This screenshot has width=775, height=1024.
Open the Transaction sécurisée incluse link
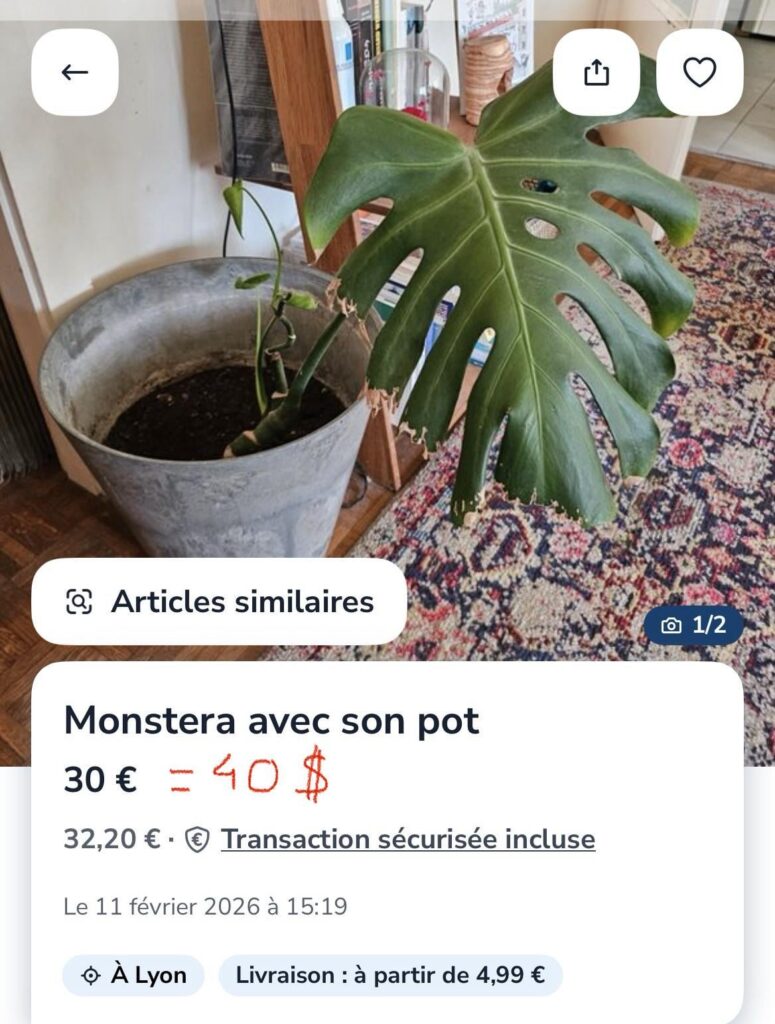(407, 839)
